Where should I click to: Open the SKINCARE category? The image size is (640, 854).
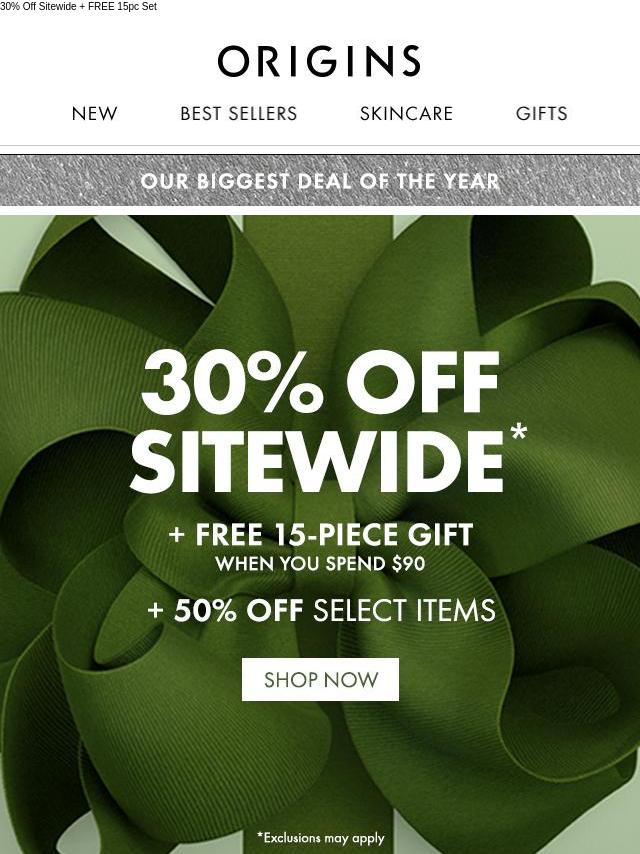click(x=406, y=114)
